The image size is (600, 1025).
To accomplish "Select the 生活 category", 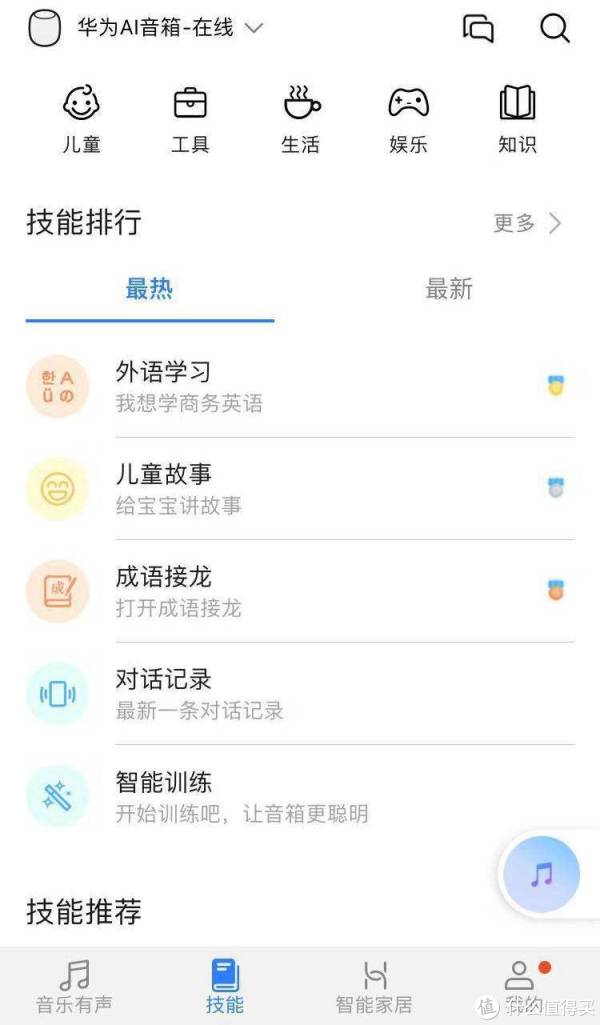I will 300,119.
